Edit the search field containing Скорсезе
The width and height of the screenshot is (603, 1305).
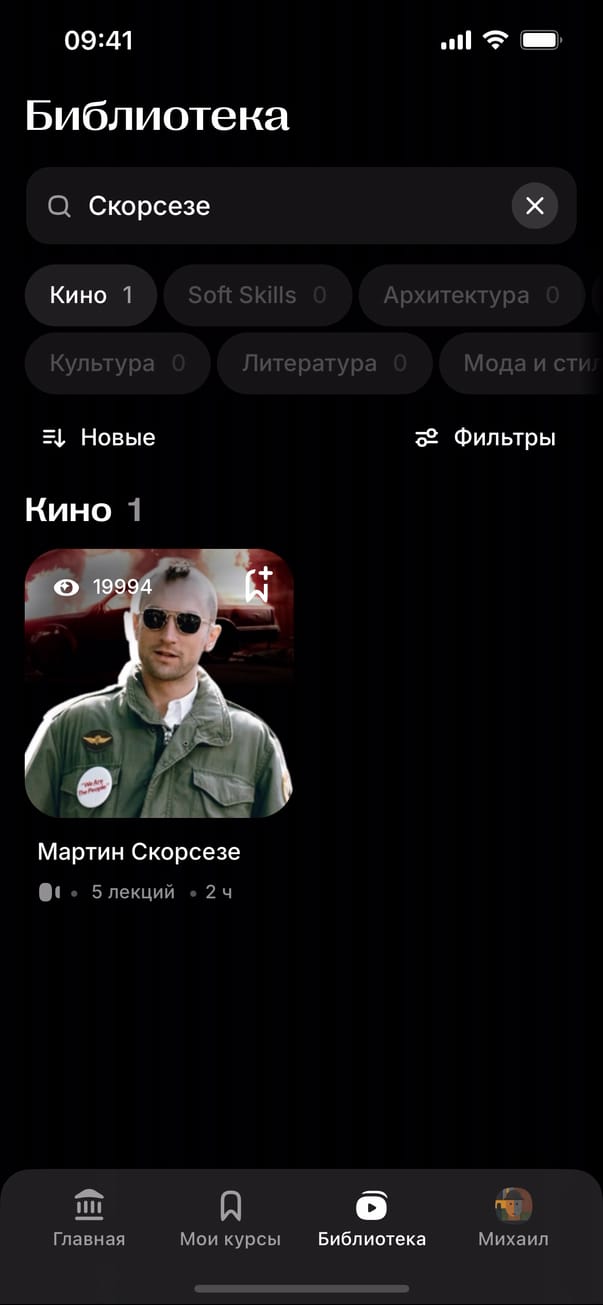[280, 206]
